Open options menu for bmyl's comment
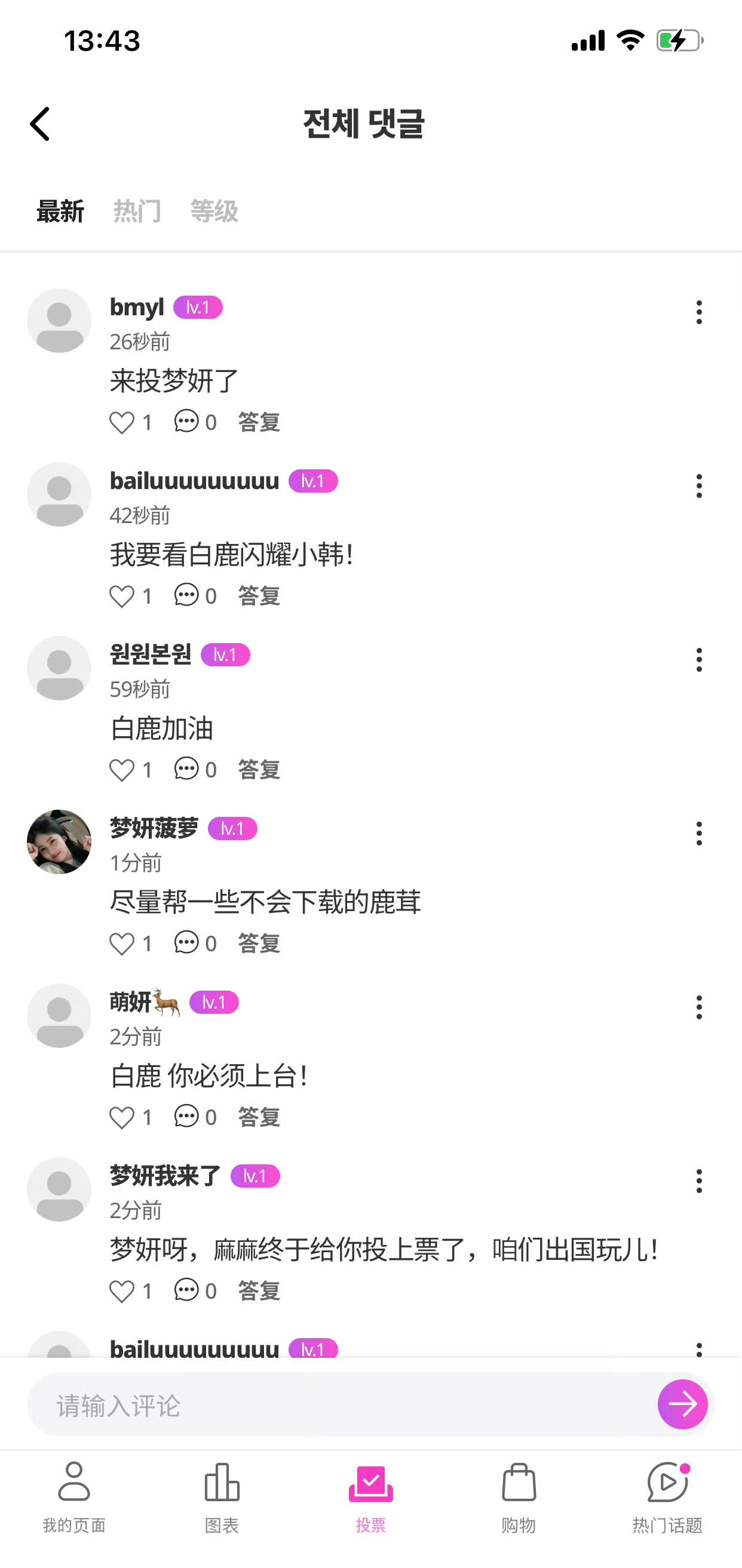Image resolution: width=742 pixels, height=1568 pixels. (699, 312)
